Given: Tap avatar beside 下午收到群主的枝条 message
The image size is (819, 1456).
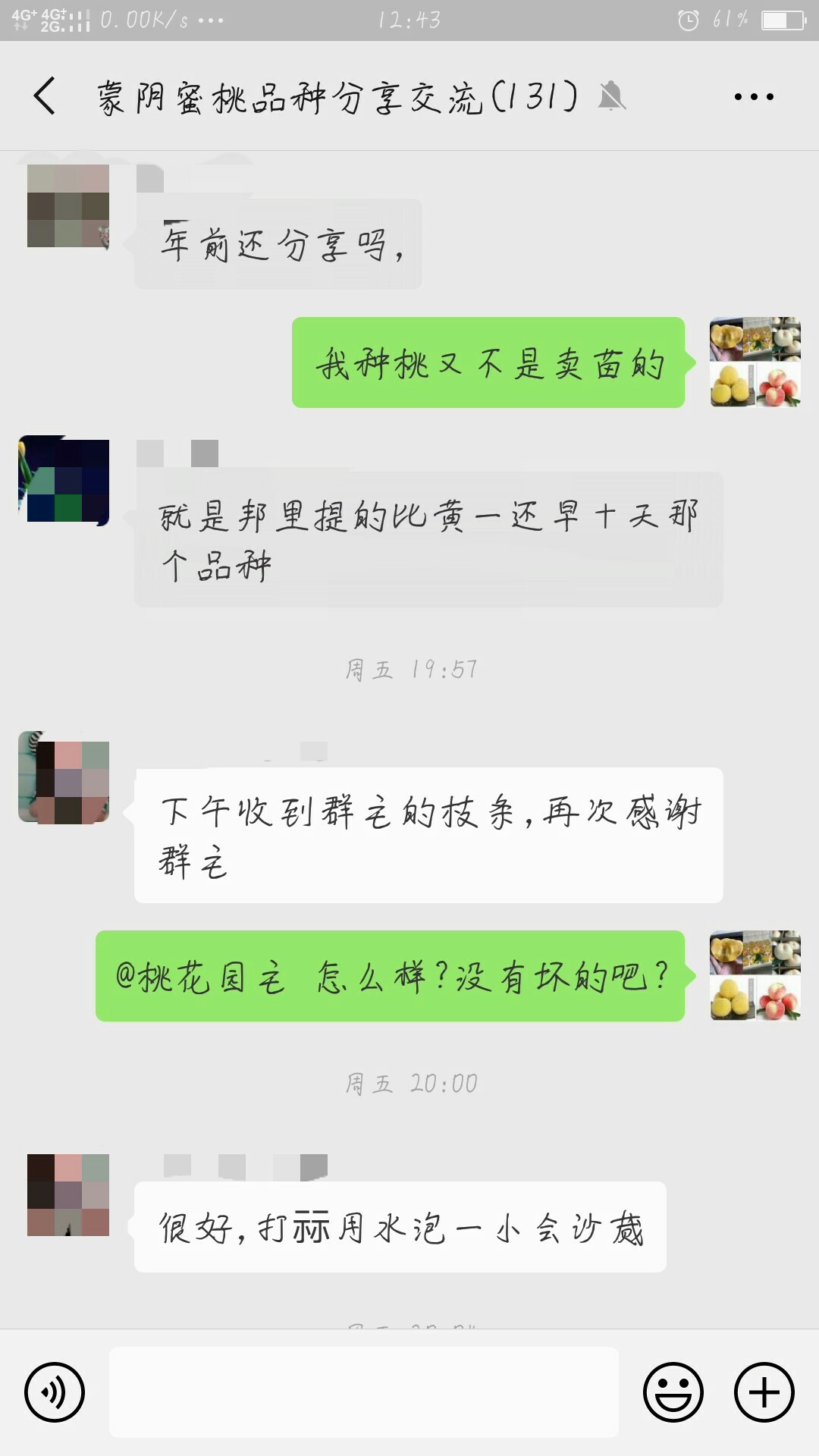Looking at the screenshot, I should 64,777.
